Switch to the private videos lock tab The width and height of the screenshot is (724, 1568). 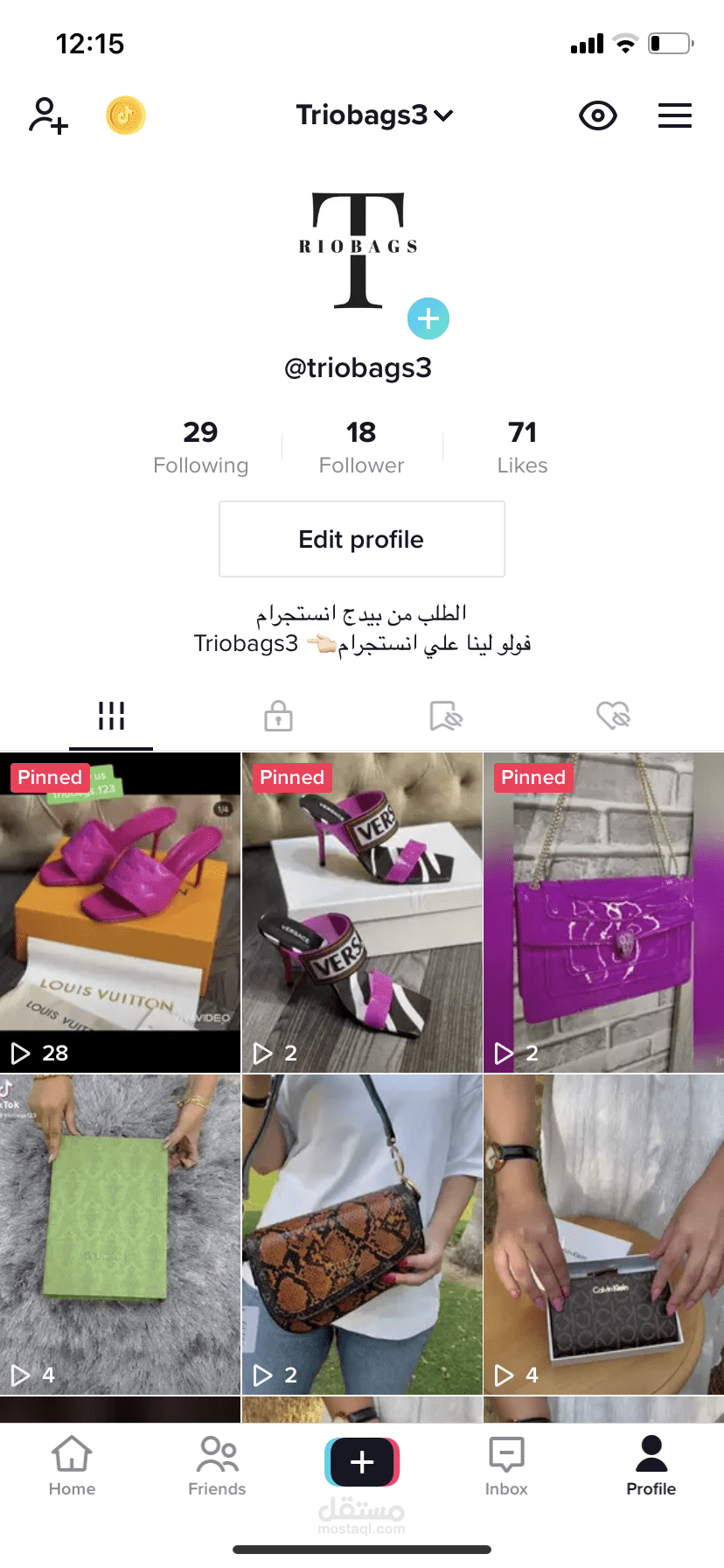click(278, 716)
